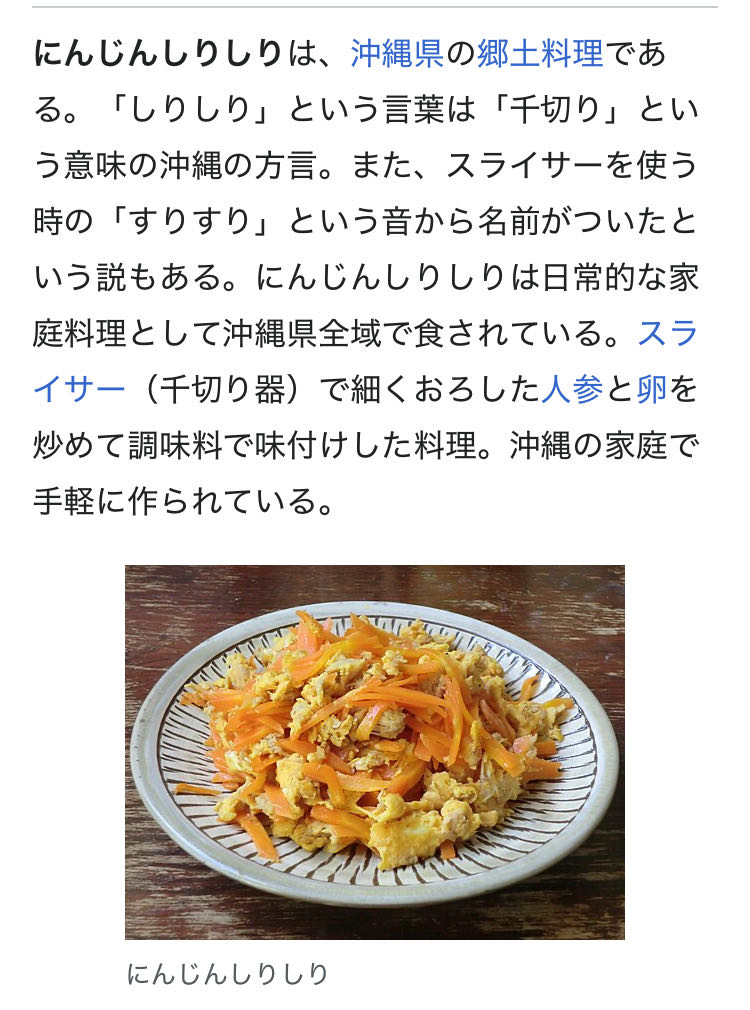Enlarge the にんじんしりしり dish photo
Screen dimensions: 750x1010
[374, 751]
